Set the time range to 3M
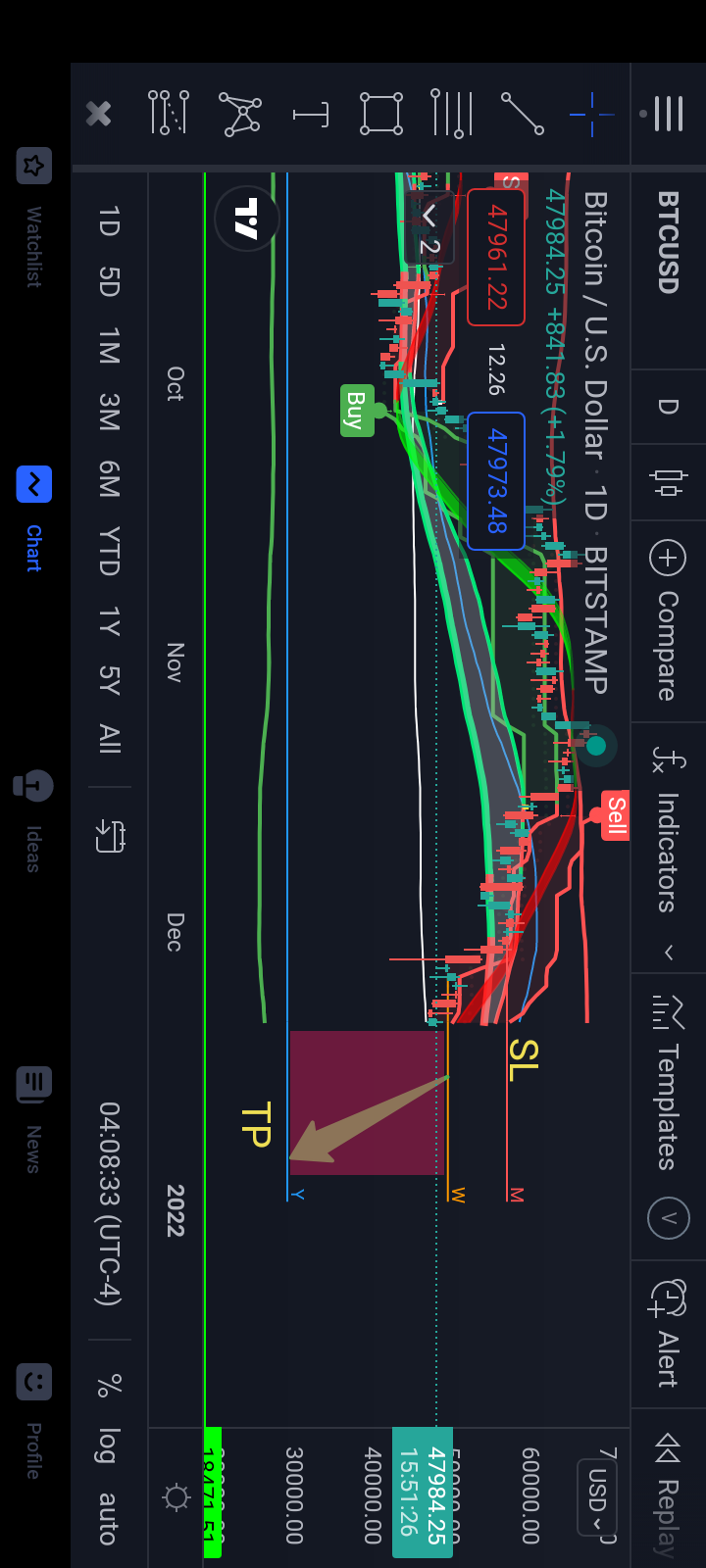This screenshot has height=1568, width=706. tap(109, 412)
